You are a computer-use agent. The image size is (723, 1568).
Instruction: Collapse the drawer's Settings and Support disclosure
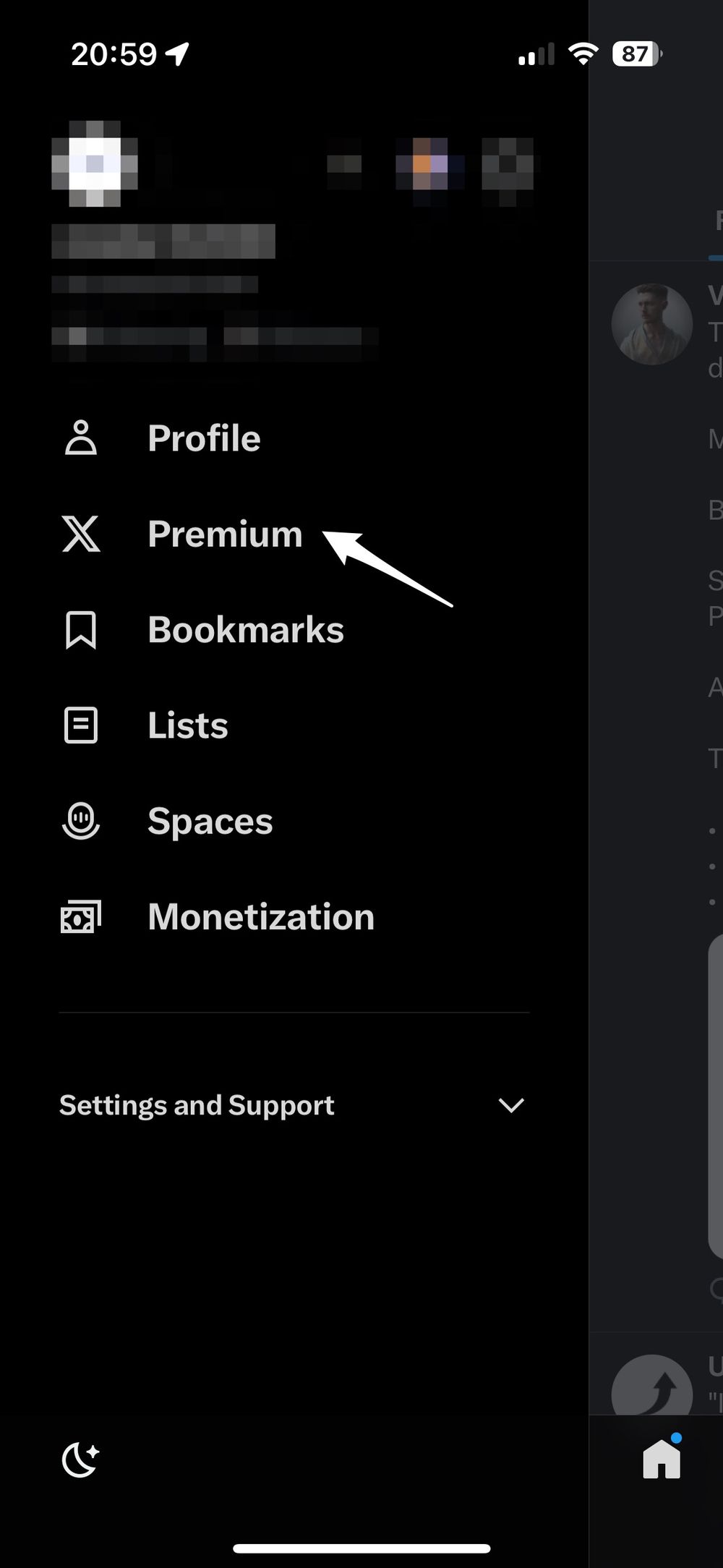coord(512,1105)
